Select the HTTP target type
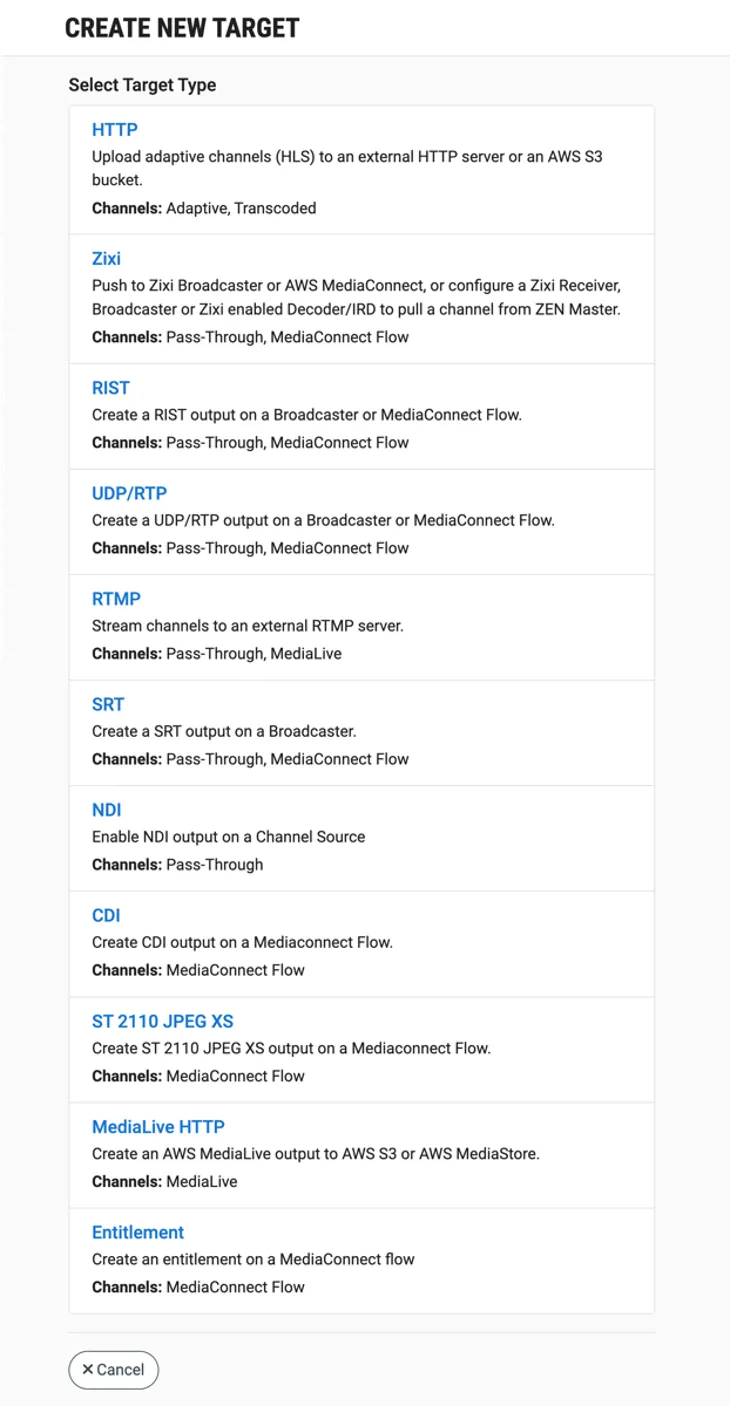This screenshot has width=730, height=1406. tap(115, 130)
